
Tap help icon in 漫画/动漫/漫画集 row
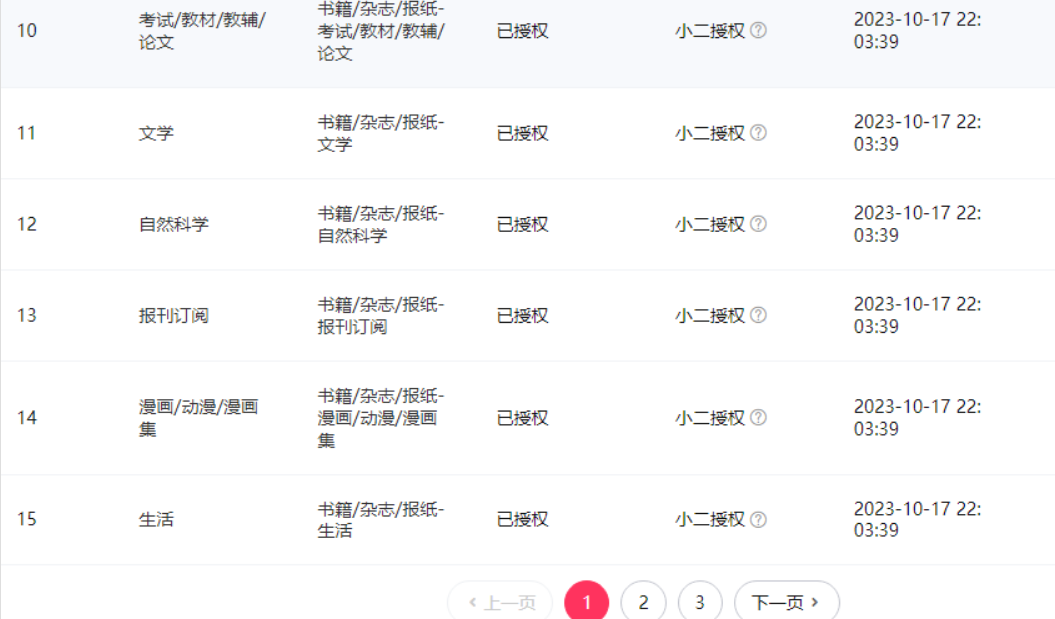[758, 417]
